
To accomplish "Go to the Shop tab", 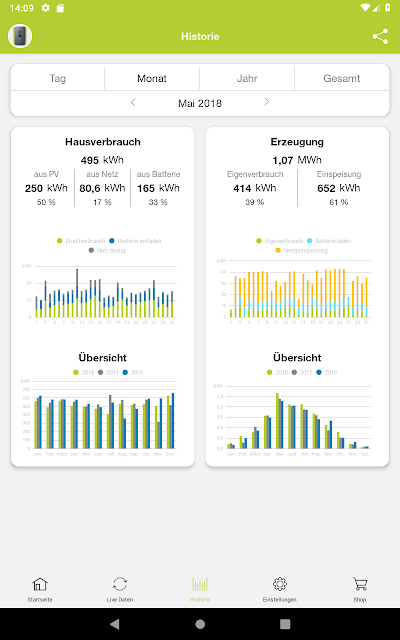I will click(360, 589).
